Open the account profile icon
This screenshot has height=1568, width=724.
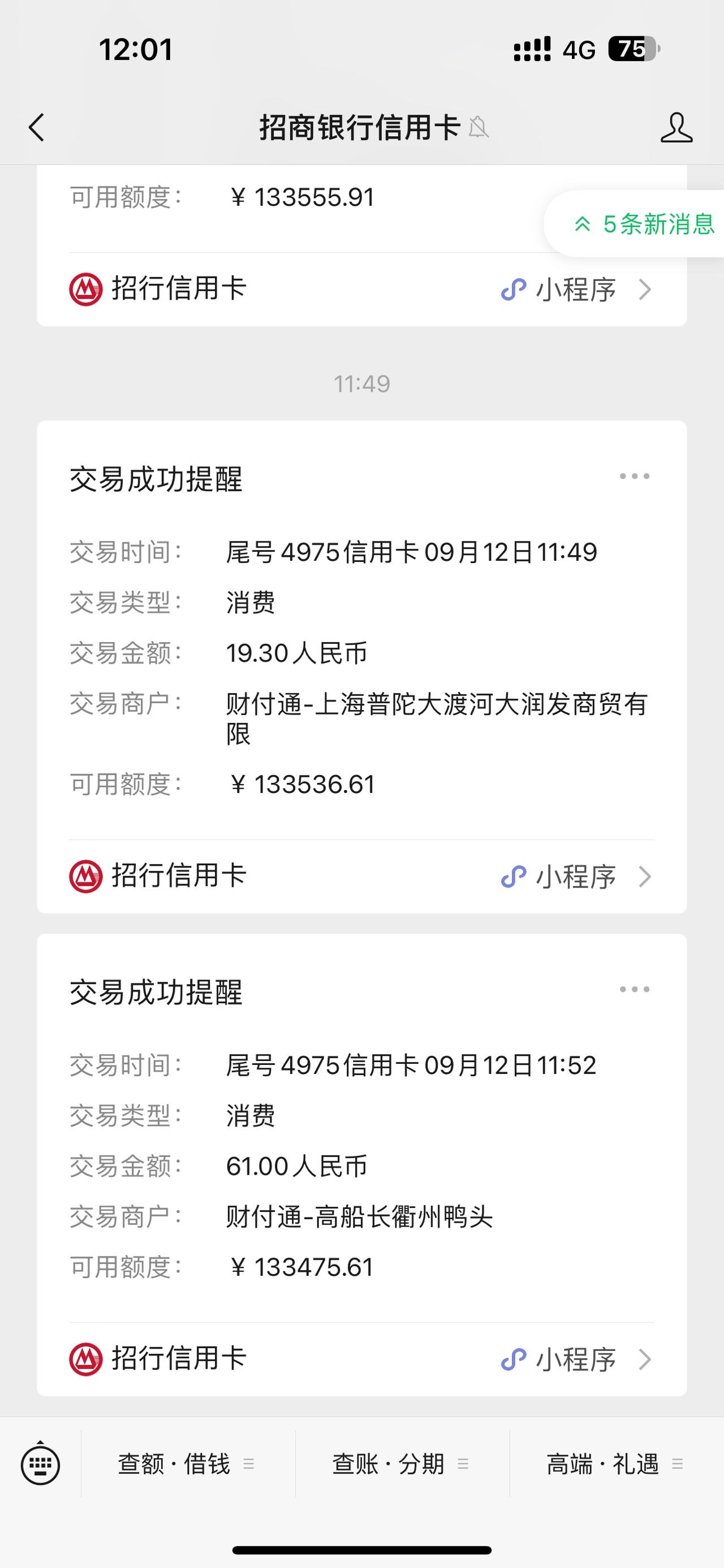coord(676,128)
